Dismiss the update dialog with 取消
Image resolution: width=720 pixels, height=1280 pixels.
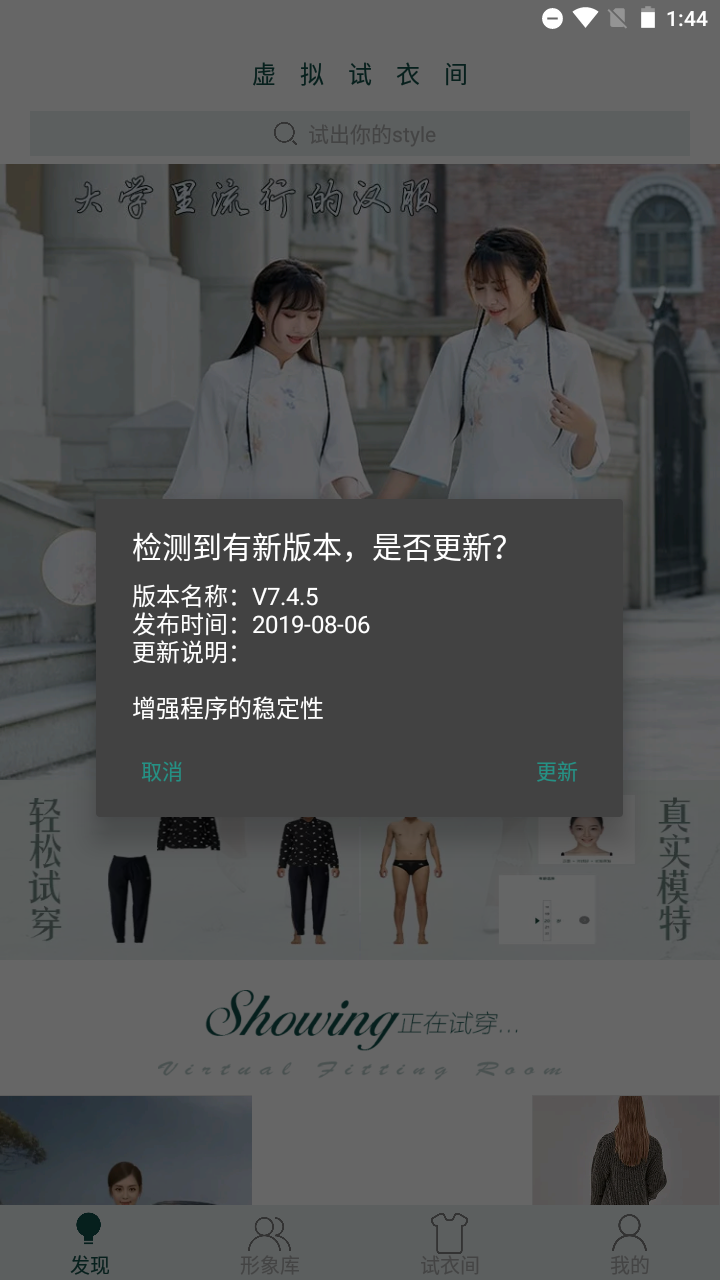click(162, 772)
